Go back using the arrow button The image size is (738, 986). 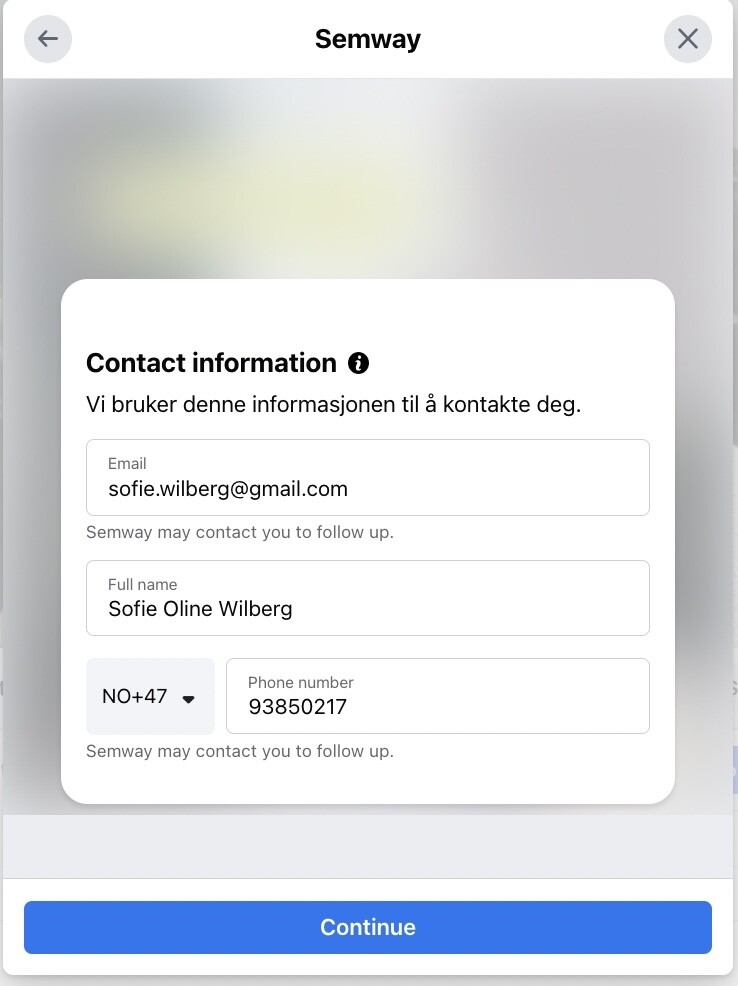point(48,39)
